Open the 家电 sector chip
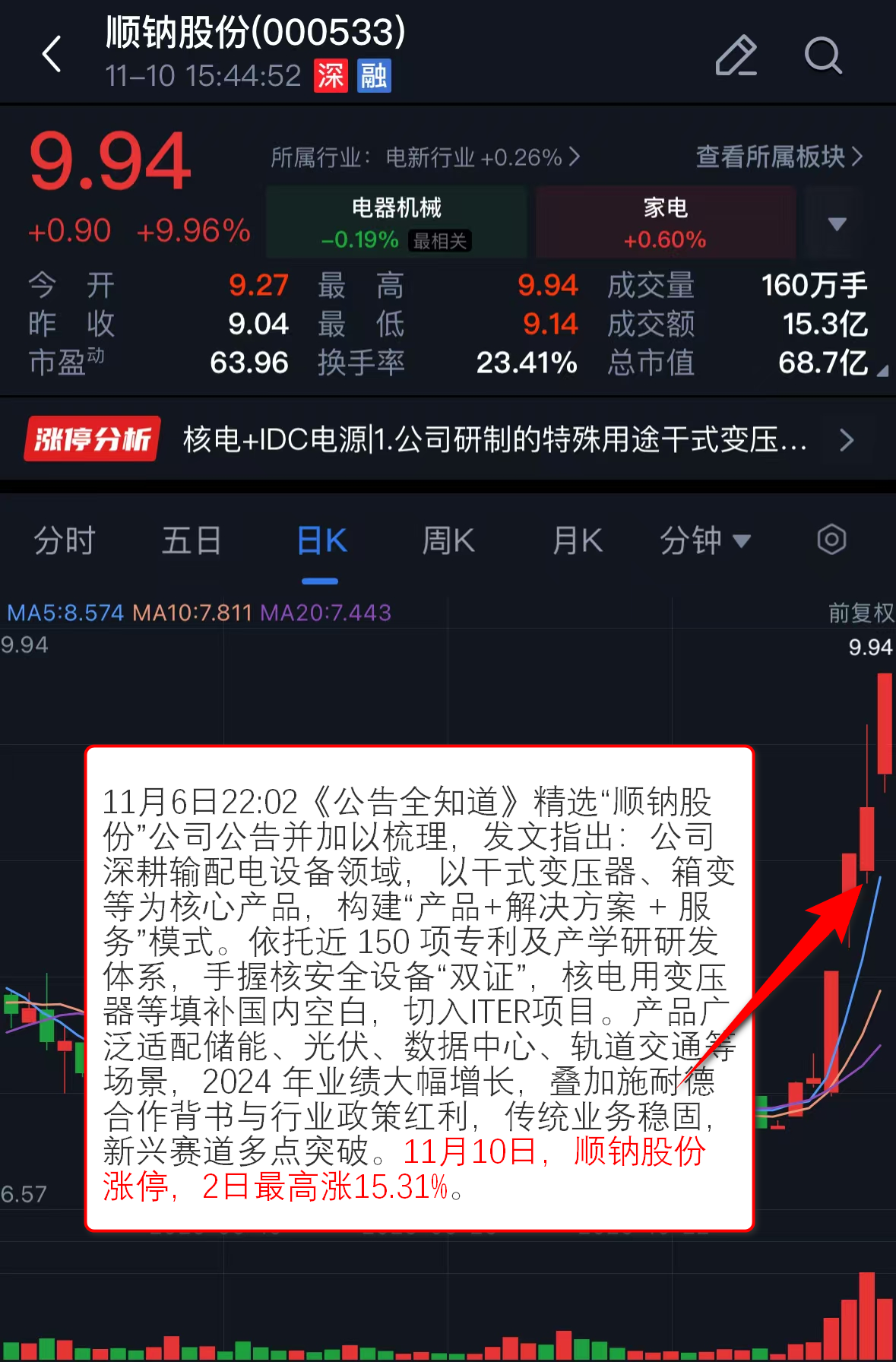The height and width of the screenshot is (1362, 896). click(x=665, y=222)
